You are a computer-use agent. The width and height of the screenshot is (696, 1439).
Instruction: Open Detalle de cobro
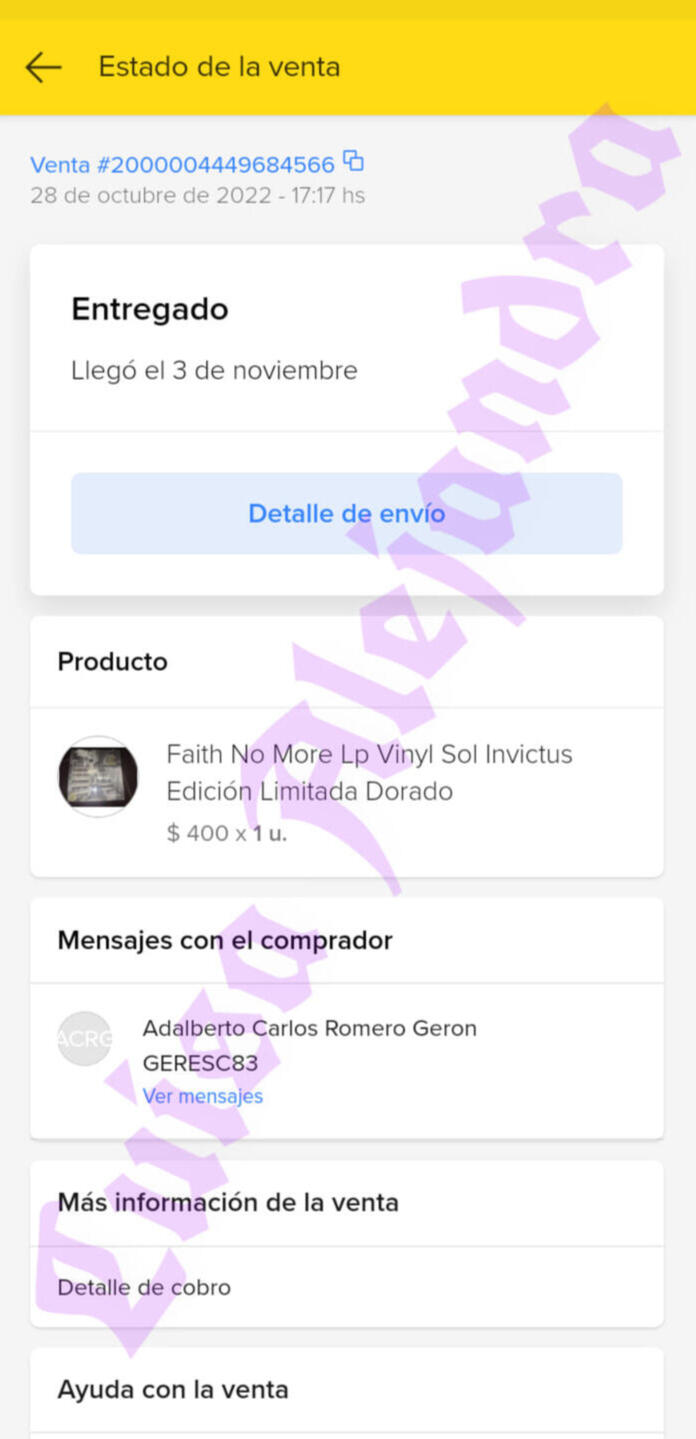pyautogui.click(x=144, y=1287)
